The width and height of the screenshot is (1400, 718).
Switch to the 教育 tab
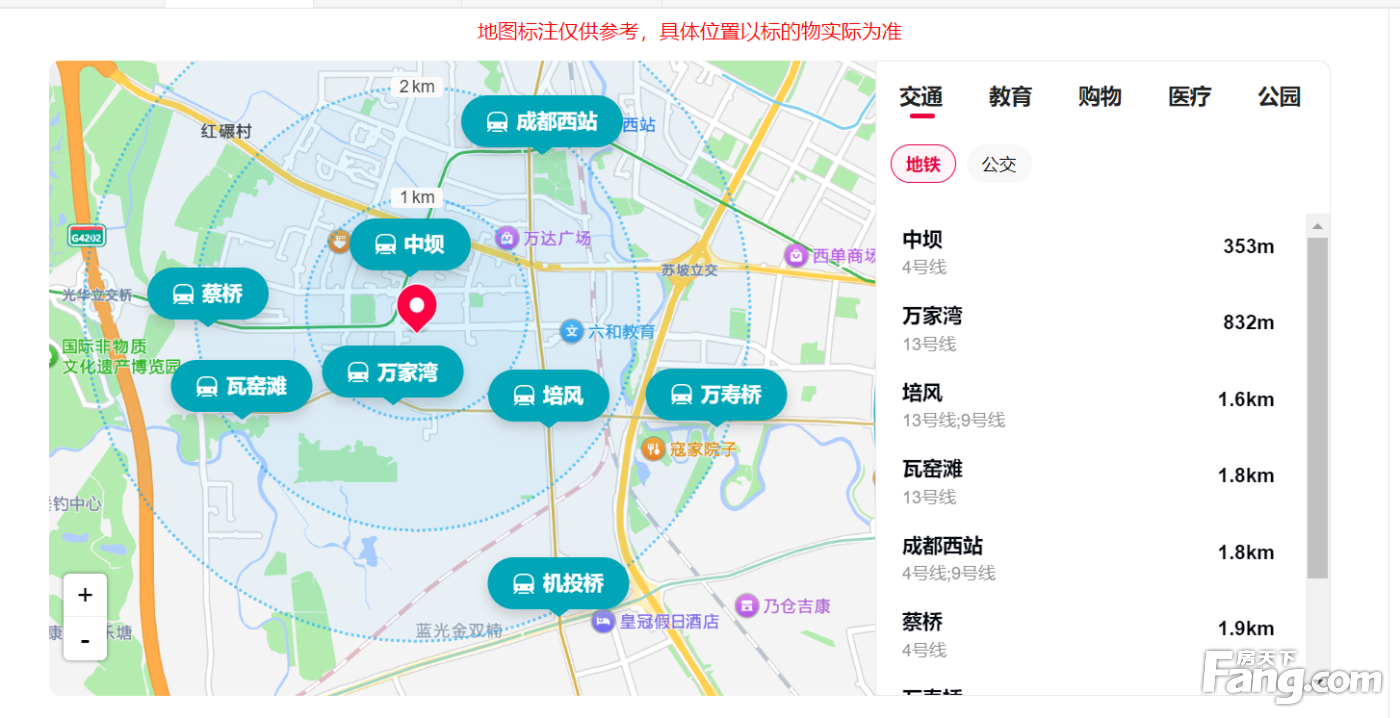point(1010,97)
